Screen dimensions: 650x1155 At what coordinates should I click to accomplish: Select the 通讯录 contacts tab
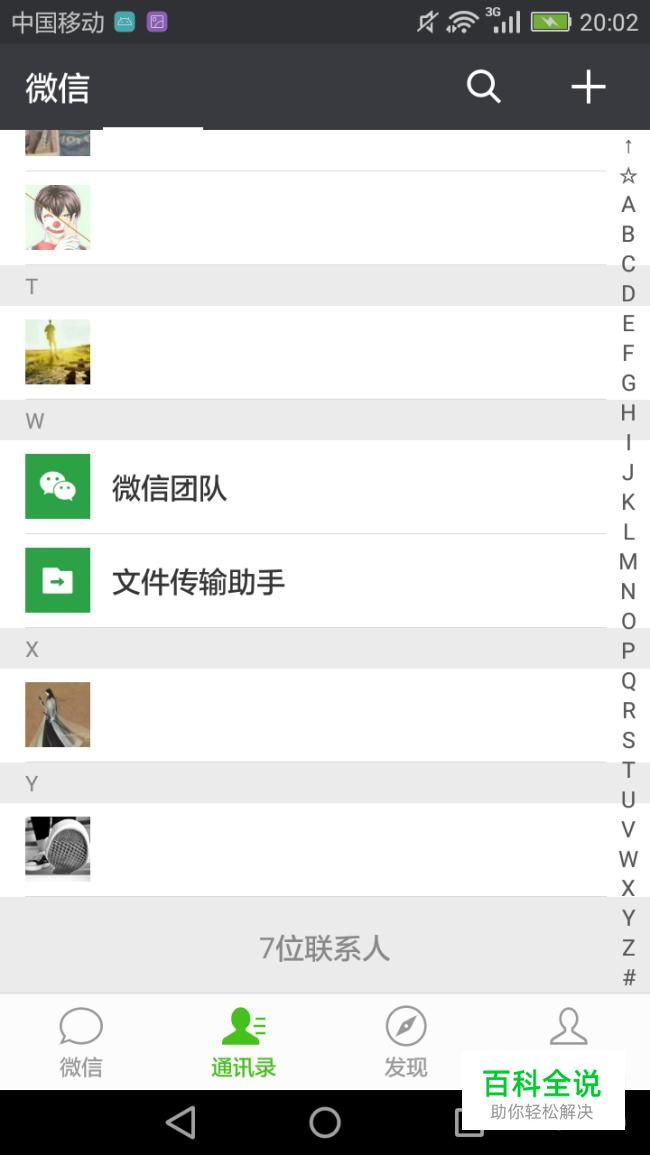pos(243,1042)
